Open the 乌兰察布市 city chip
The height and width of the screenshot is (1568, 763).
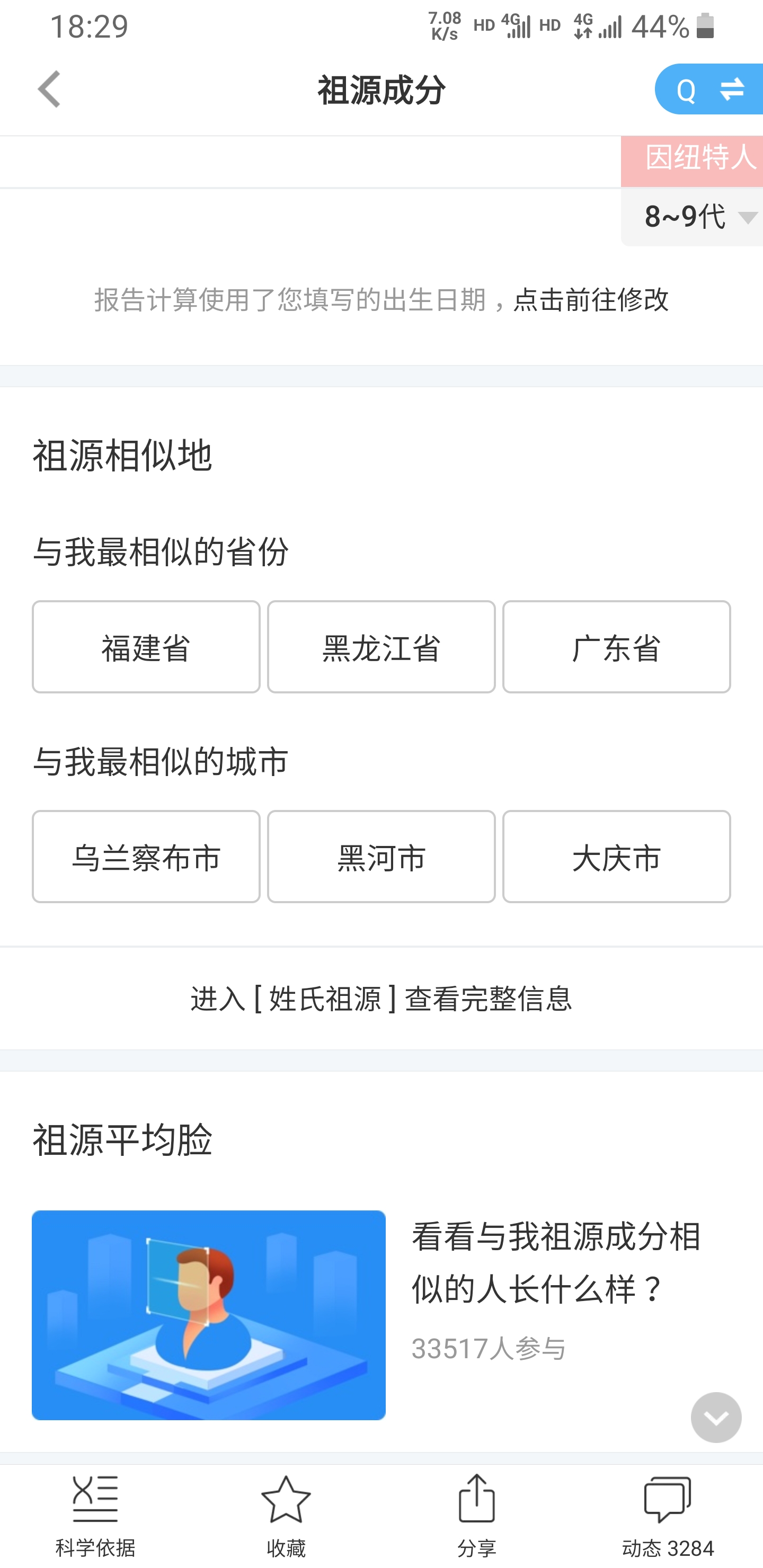pos(146,857)
